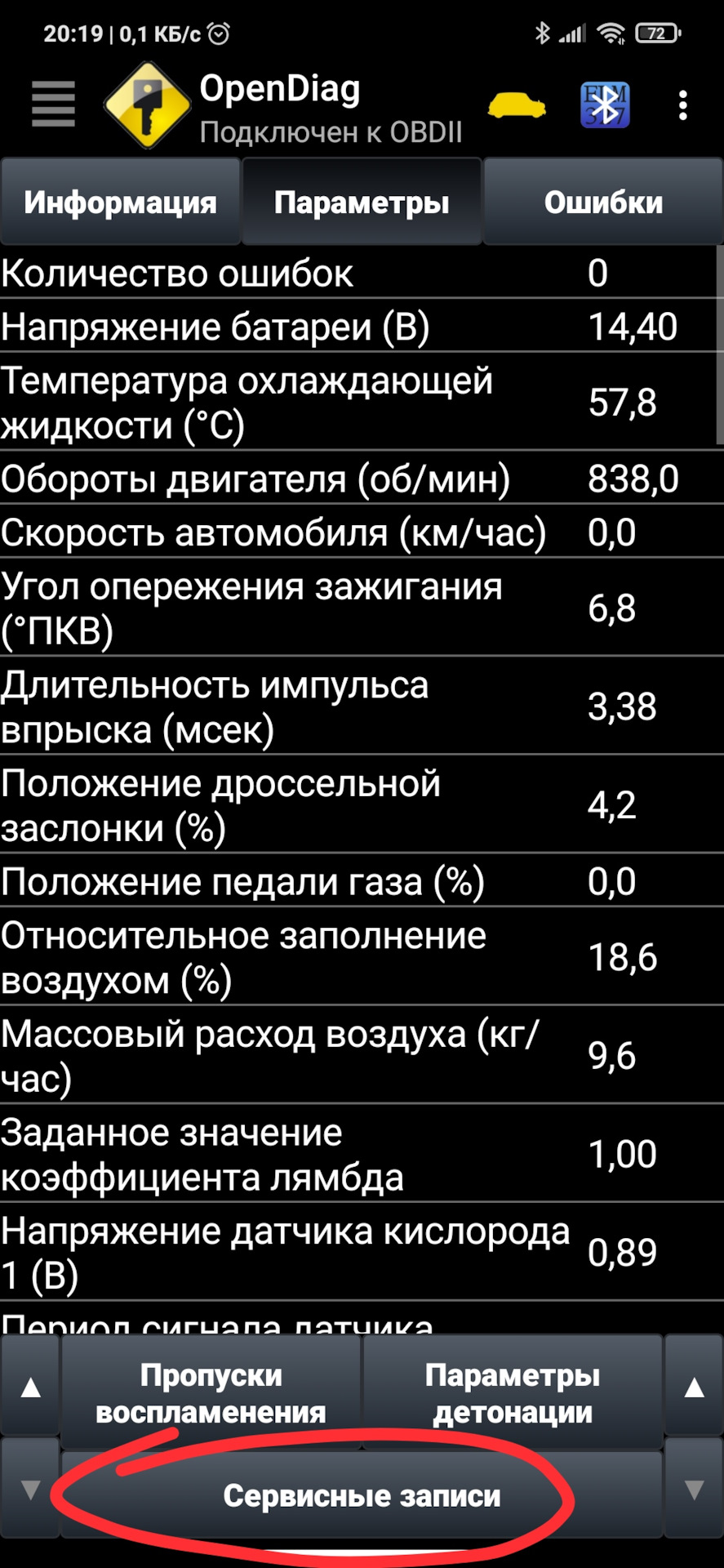Open the three-dot overflow menu
Viewport: 724px width, 1568px height.
(x=683, y=105)
